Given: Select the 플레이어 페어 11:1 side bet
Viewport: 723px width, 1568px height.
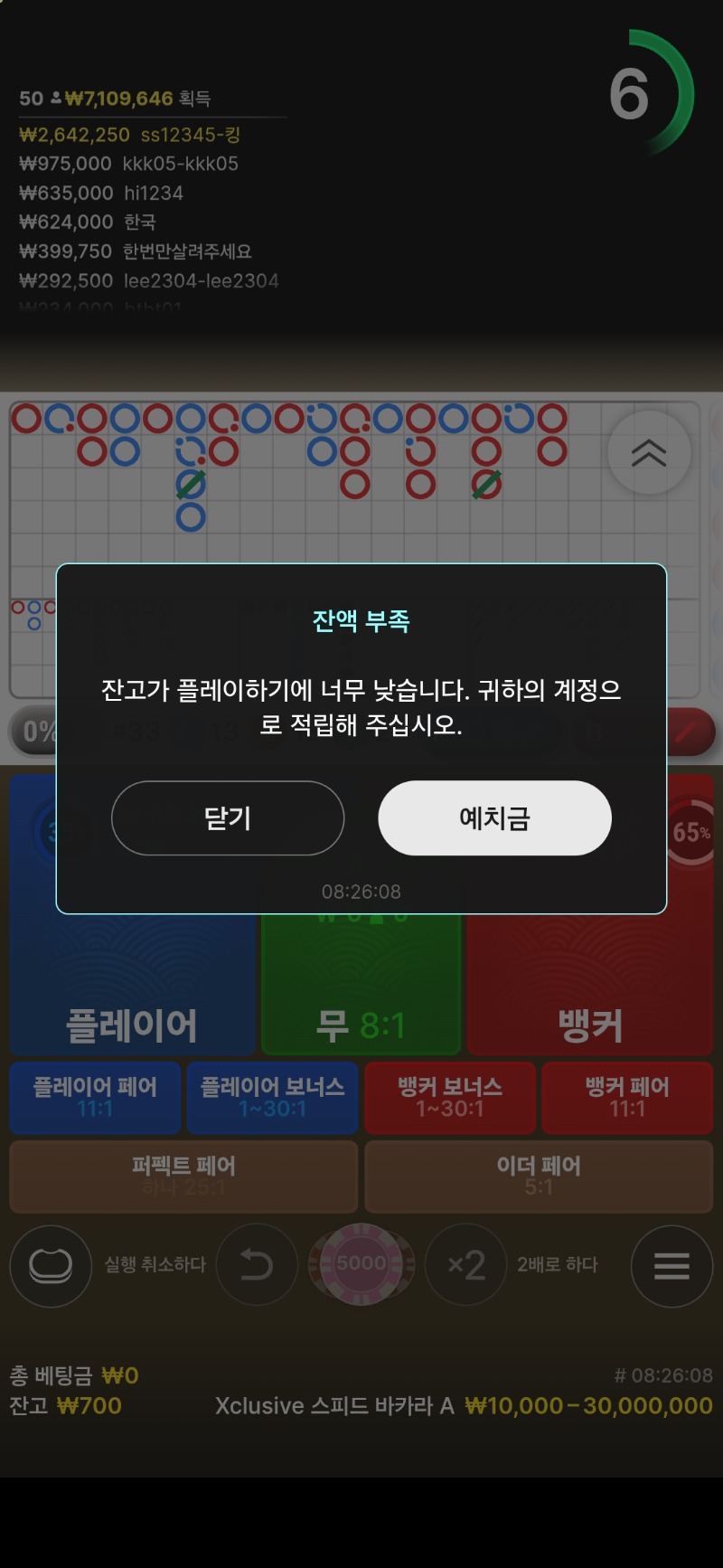Looking at the screenshot, I should pyautogui.click(x=95, y=1097).
